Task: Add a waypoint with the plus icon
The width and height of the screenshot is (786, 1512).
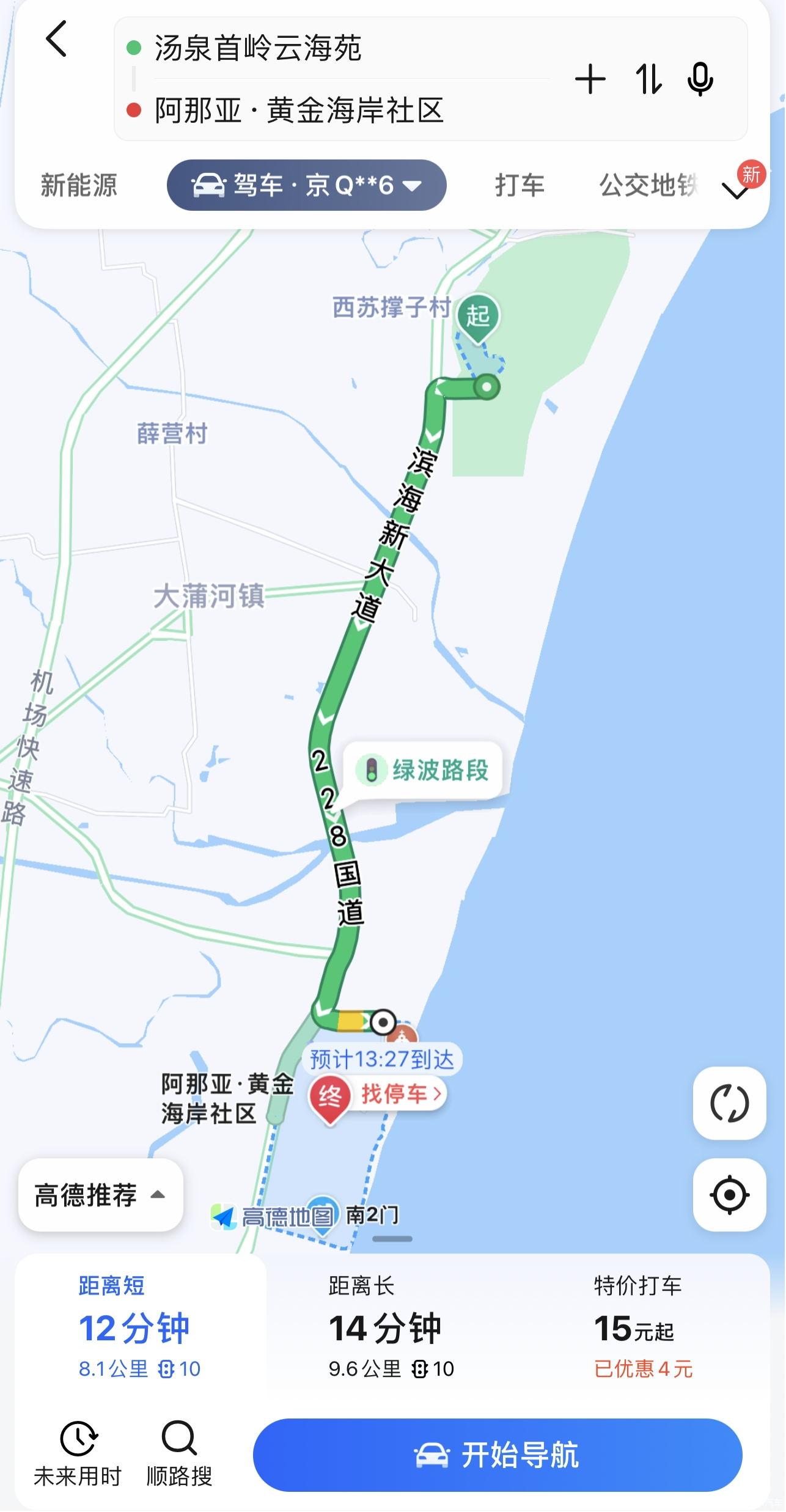Action: [x=590, y=79]
